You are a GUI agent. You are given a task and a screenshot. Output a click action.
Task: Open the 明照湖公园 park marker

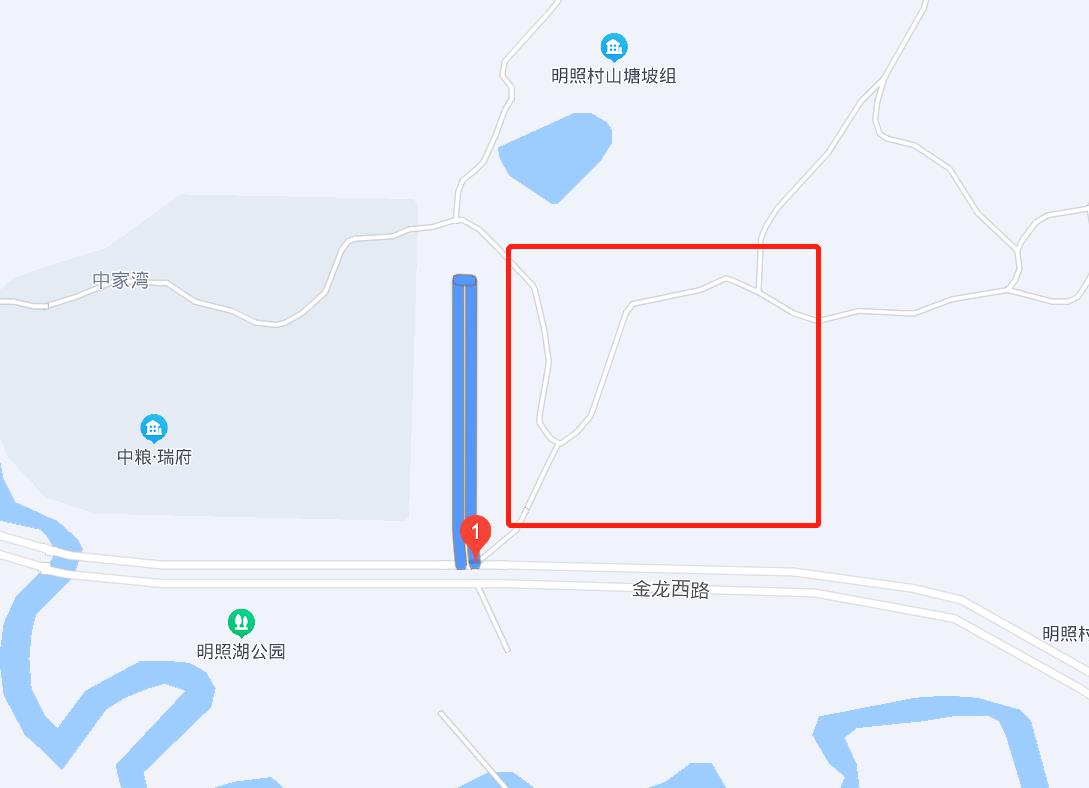[x=240, y=624]
